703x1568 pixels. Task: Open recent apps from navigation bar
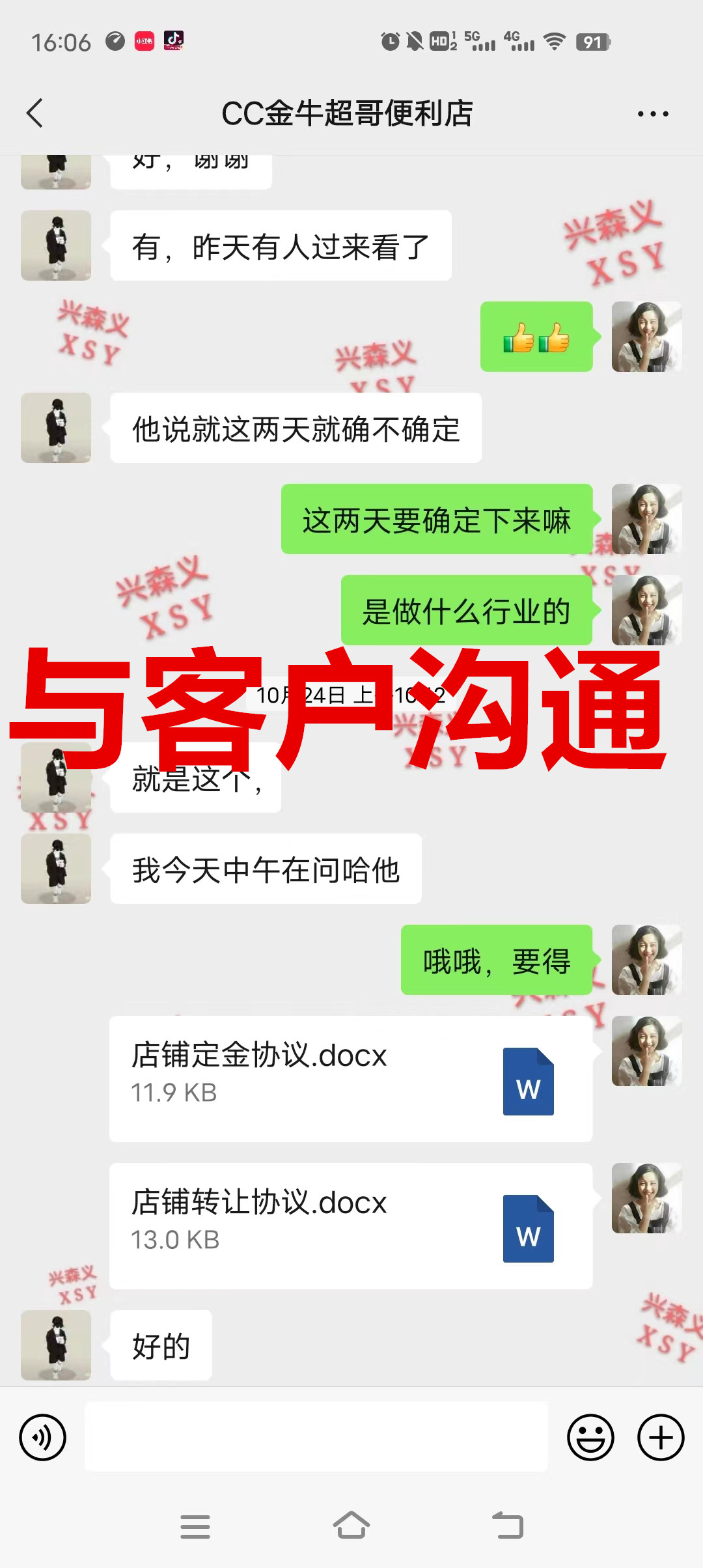point(195,1526)
